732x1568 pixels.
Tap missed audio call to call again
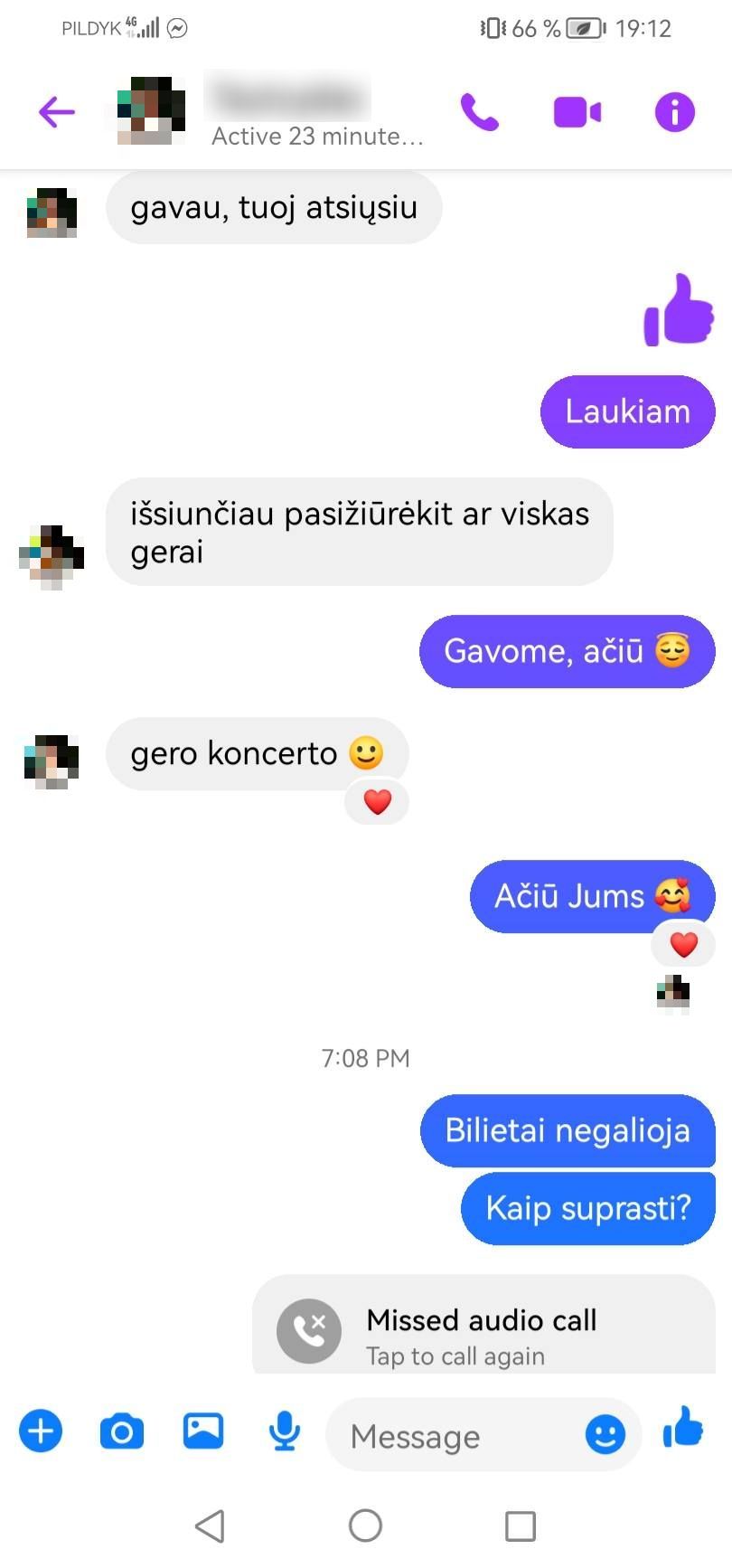pyautogui.click(x=483, y=1335)
